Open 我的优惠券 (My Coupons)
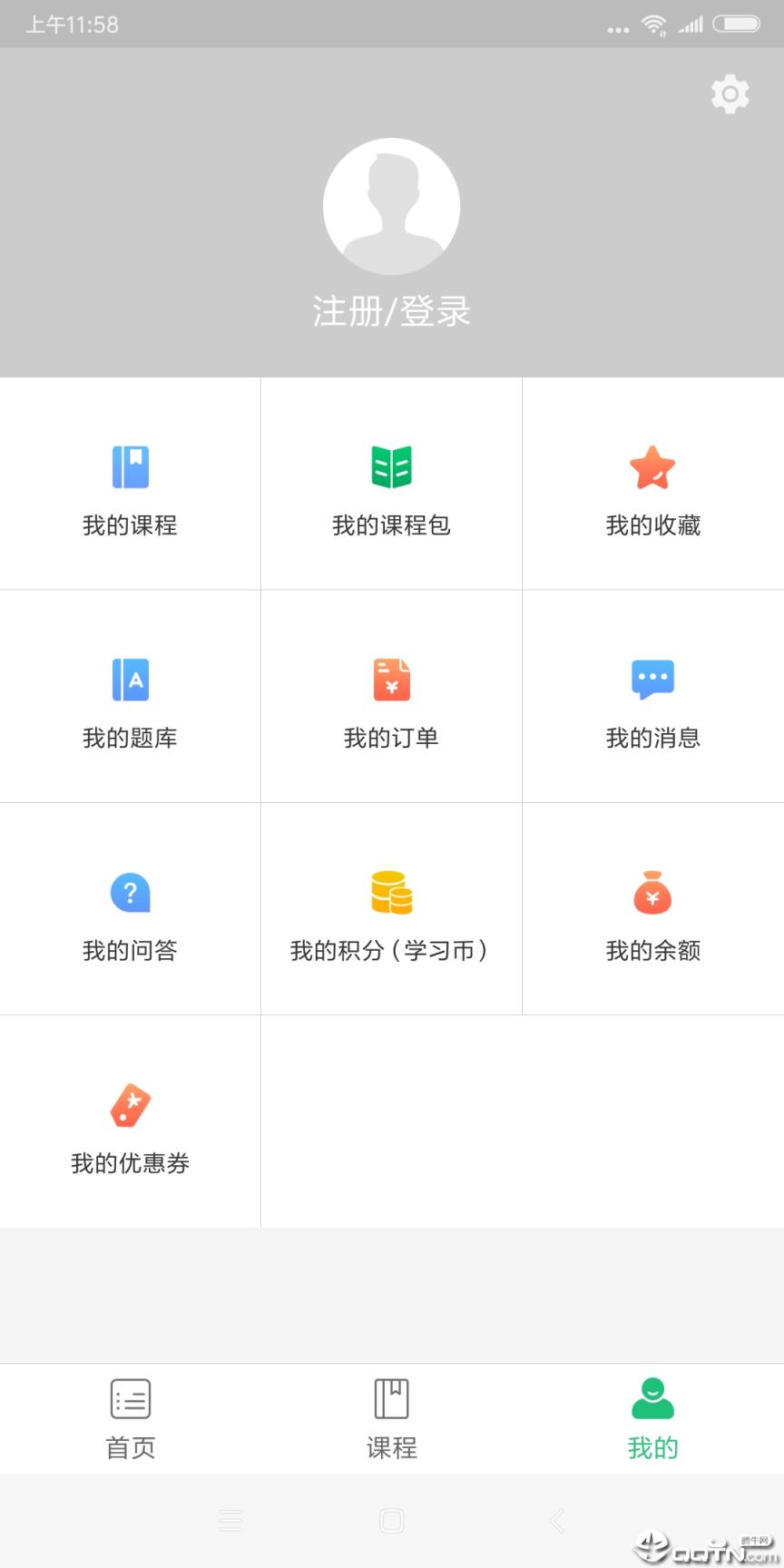This screenshot has height=1568, width=784. click(130, 1125)
